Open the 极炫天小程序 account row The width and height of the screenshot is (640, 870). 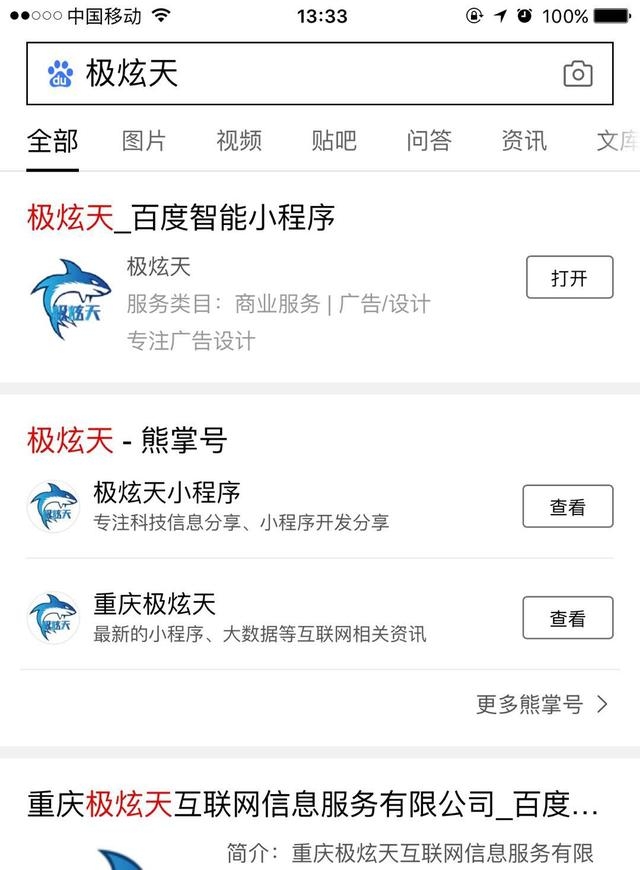pos(240,506)
